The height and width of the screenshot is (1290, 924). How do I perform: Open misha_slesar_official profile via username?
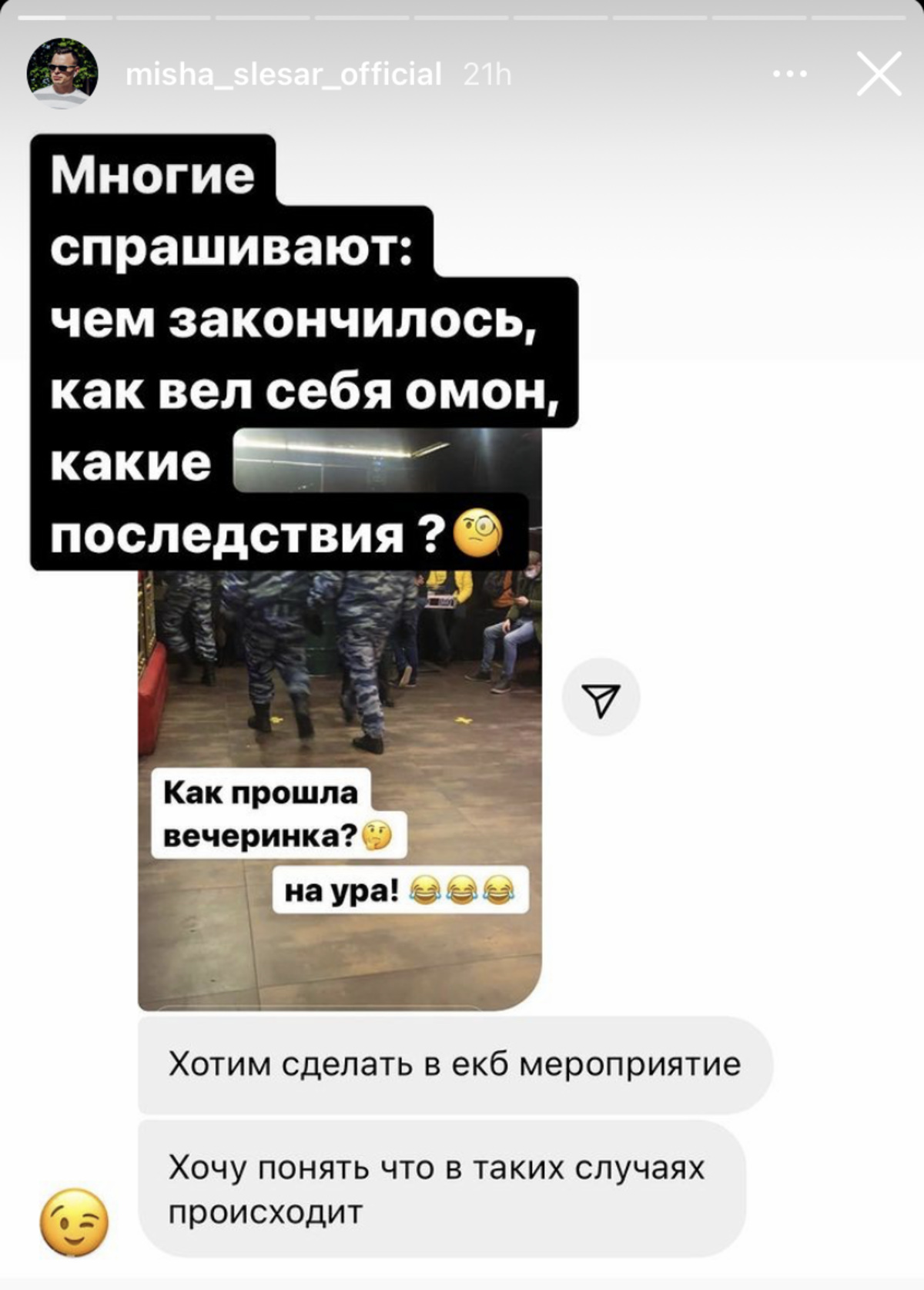283,75
